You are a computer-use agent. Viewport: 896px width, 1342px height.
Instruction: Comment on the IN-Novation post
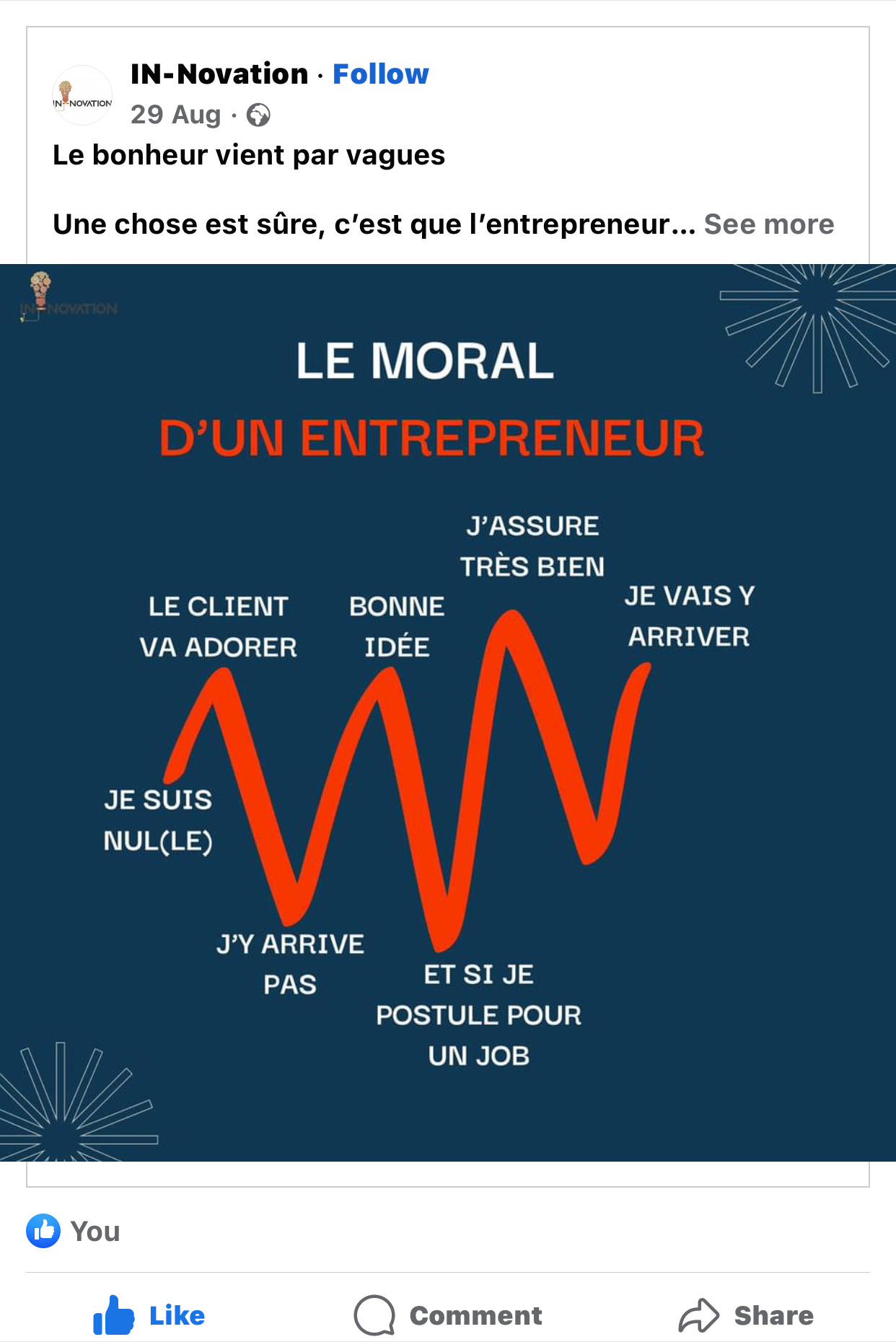(448, 1315)
